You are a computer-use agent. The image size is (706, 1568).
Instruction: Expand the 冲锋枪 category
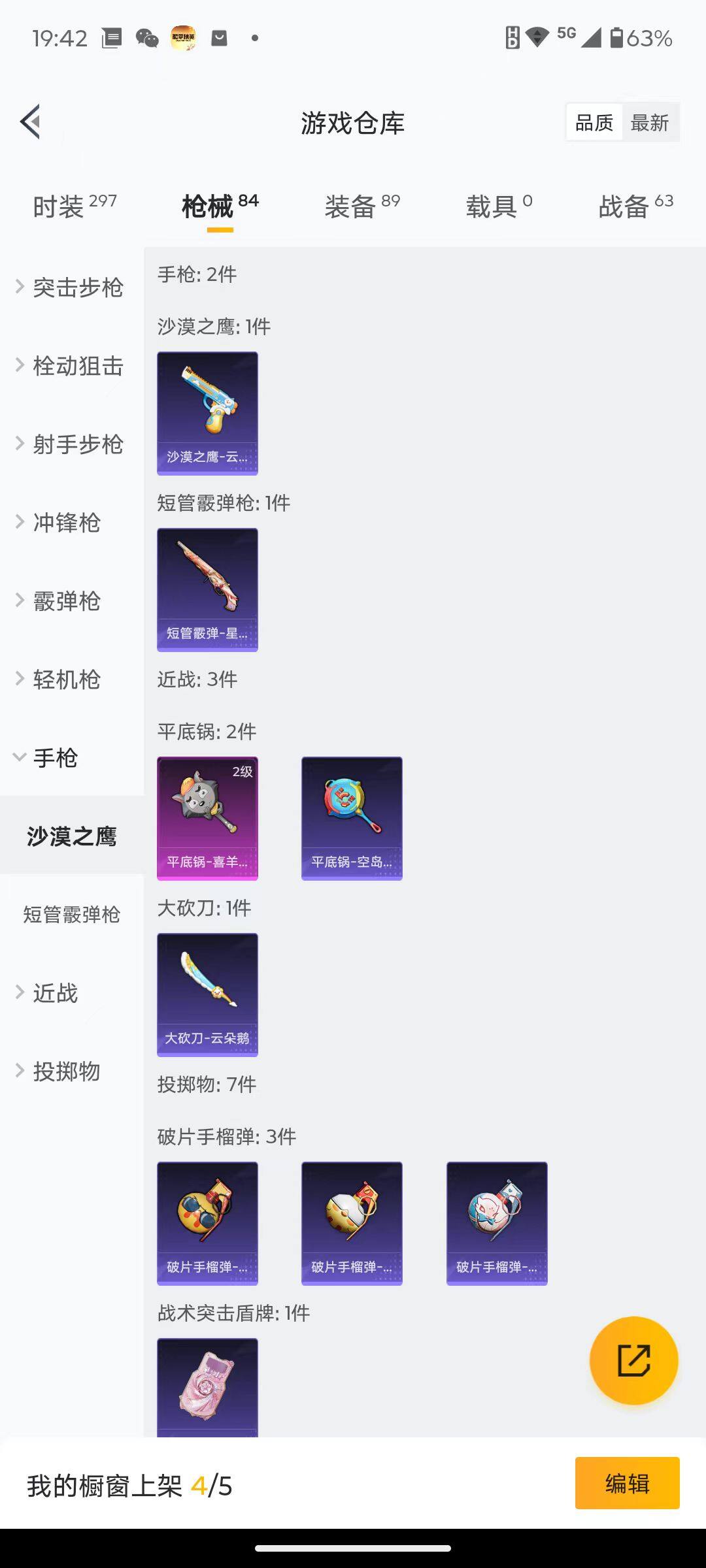[x=59, y=523]
